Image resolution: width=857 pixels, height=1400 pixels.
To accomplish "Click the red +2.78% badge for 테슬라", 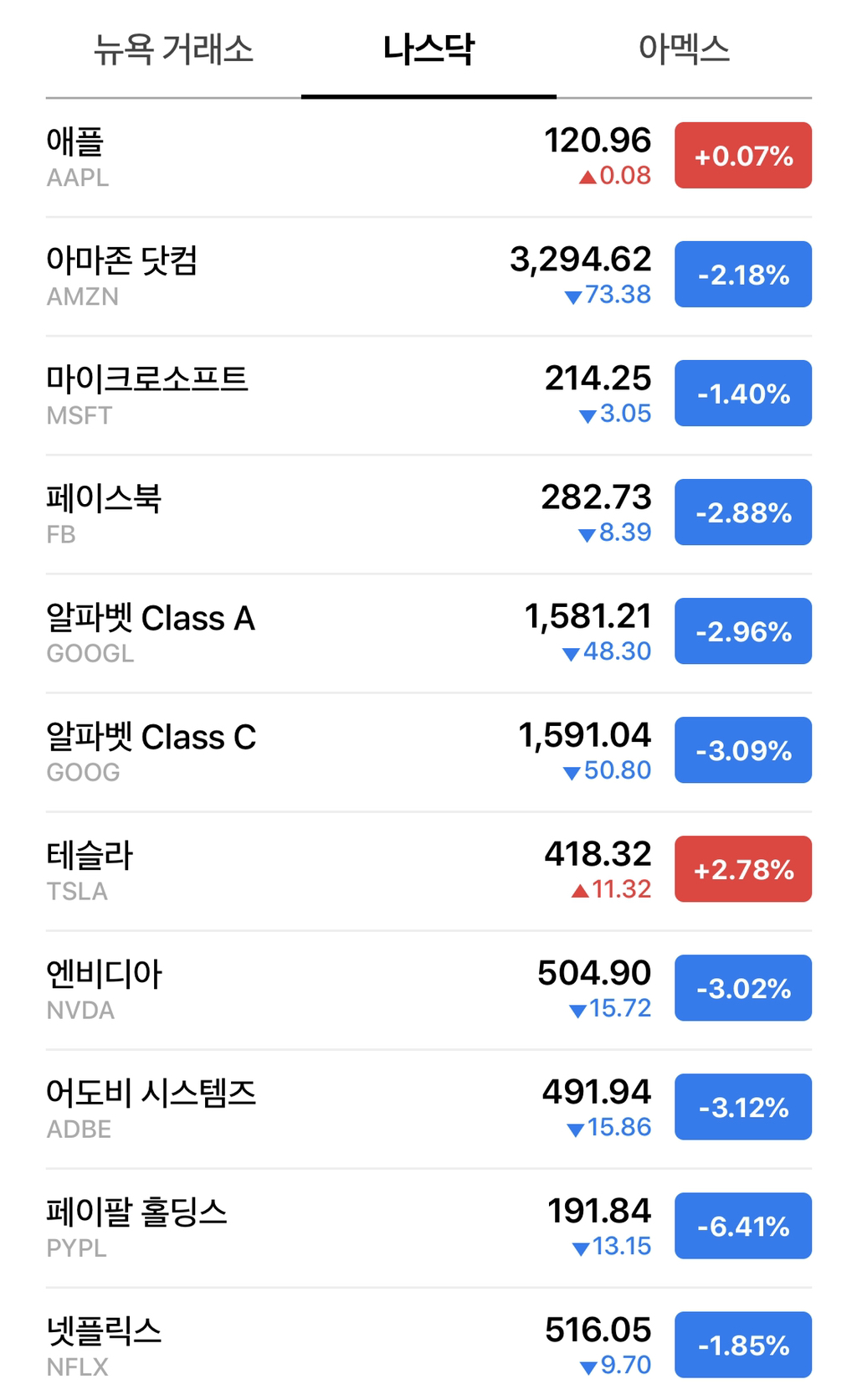I will [743, 869].
